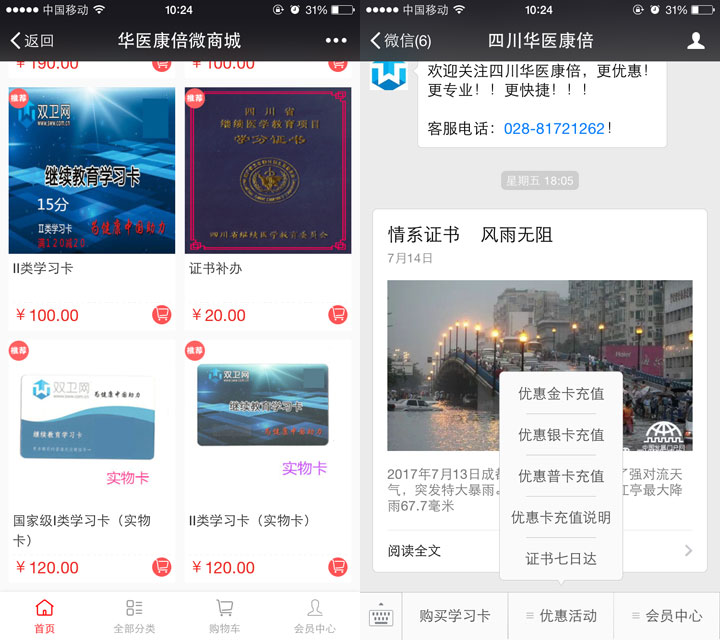Choose 优惠银卡充值 from the popup menu

(561, 435)
